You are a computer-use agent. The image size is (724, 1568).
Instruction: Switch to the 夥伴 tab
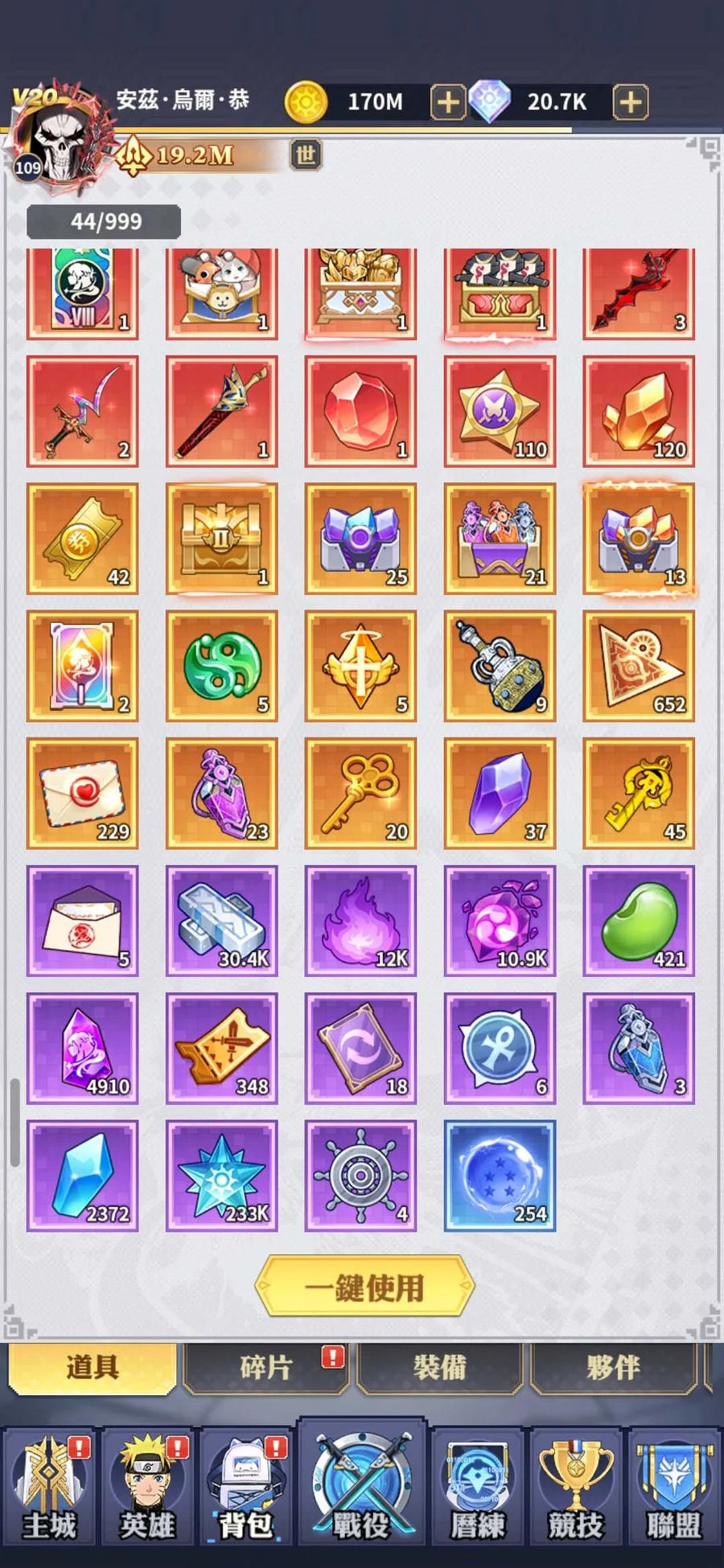coord(613,1367)
